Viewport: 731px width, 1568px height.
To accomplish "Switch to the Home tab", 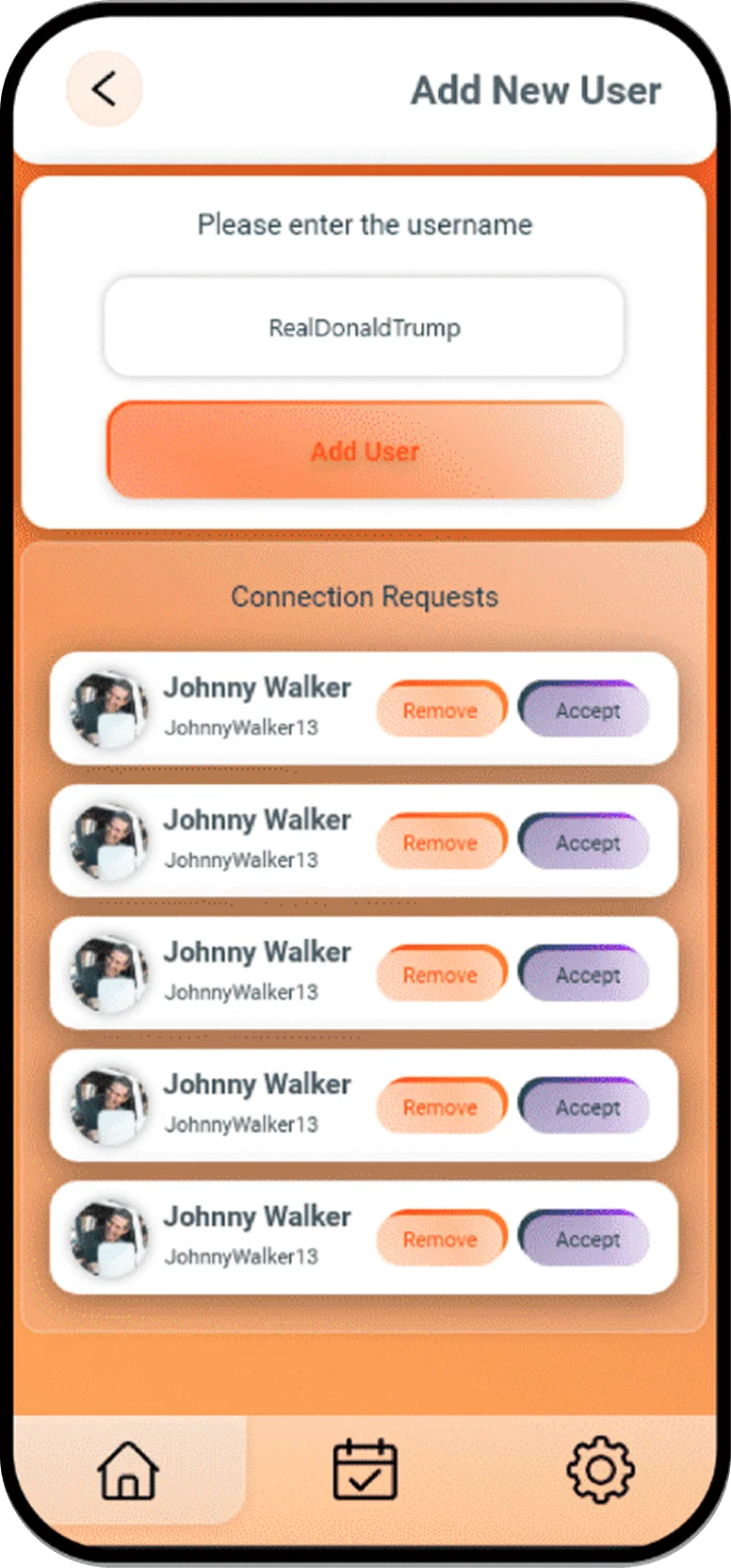I will (129, 1469).
